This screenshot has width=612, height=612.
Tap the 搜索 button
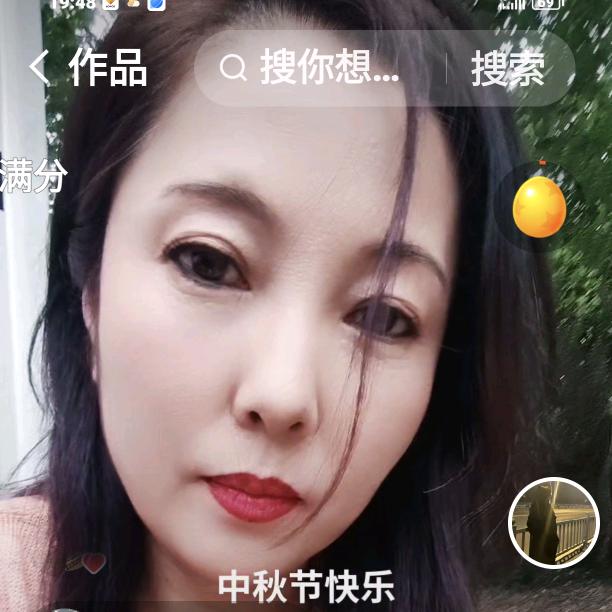[508, 68]
